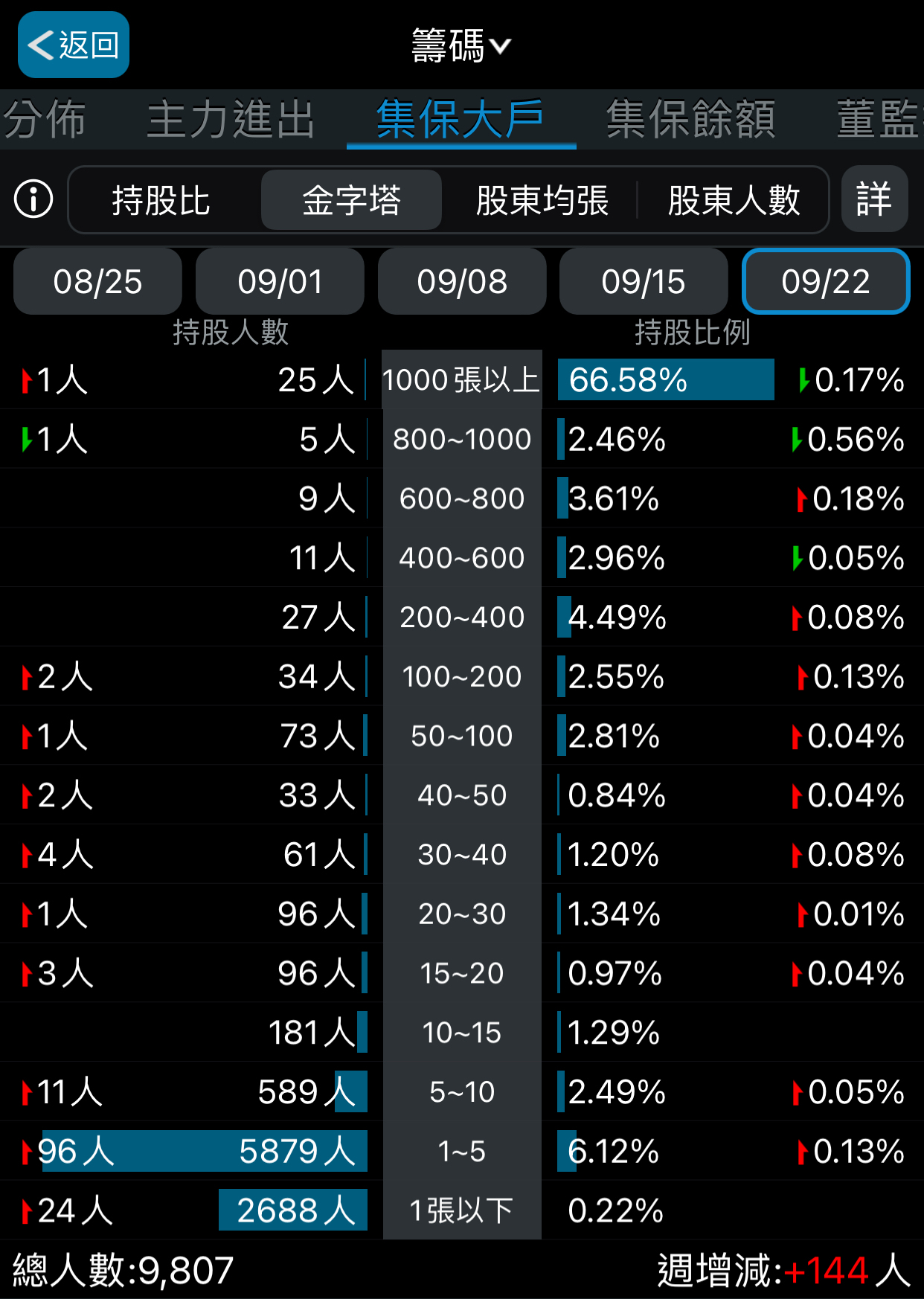This screenshot has width=924, height=1299.
Task: View data for 09/15
Action: coord(644,281)
